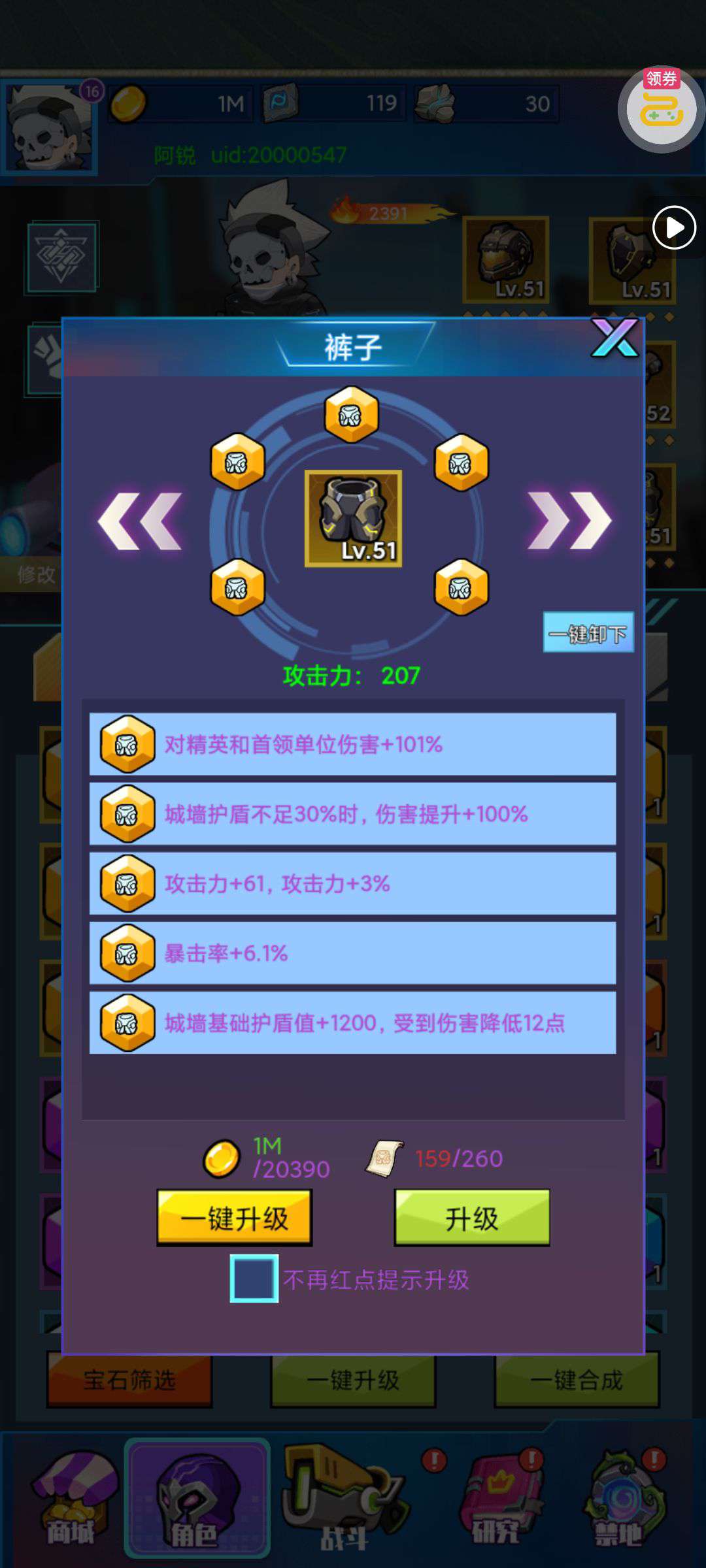Tap the Lv.51 pants item in the center
The width and height of the screenshot is (706, 1568).
click(353, 518)
